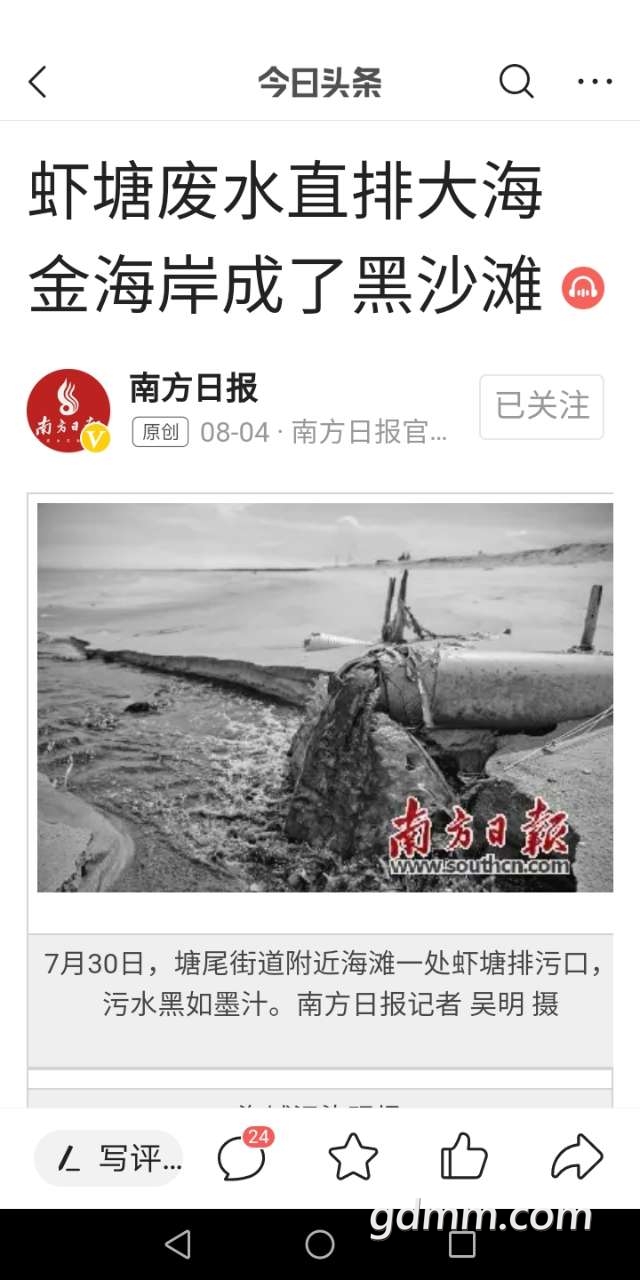This screenshot has height=1280, width=640.
Task: Open the shrimp pond outfall photo
Action: point(325,697)
